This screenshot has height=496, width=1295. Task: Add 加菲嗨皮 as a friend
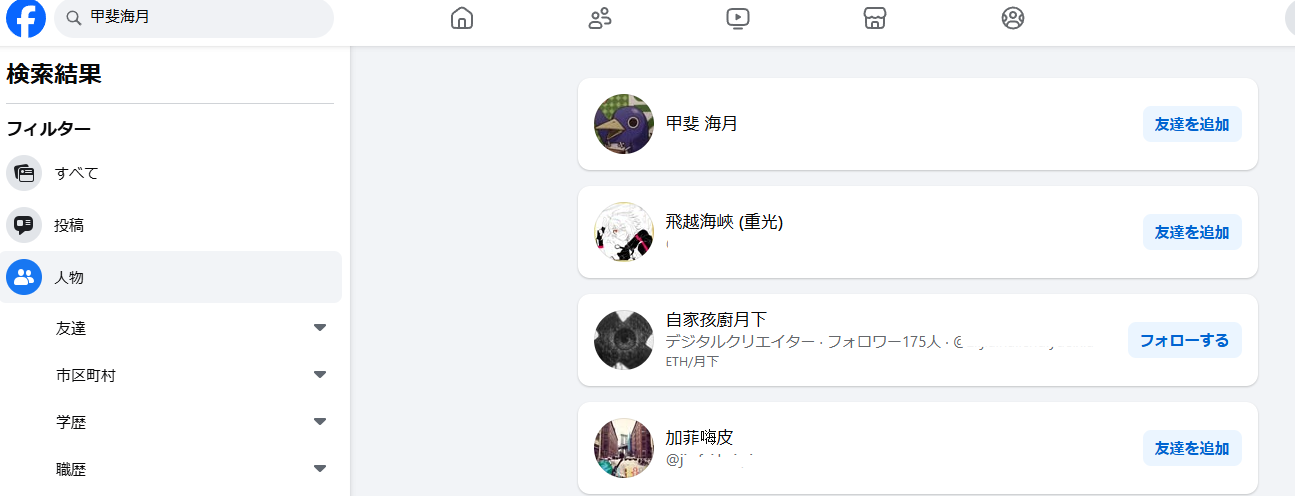click(1191, 448)
